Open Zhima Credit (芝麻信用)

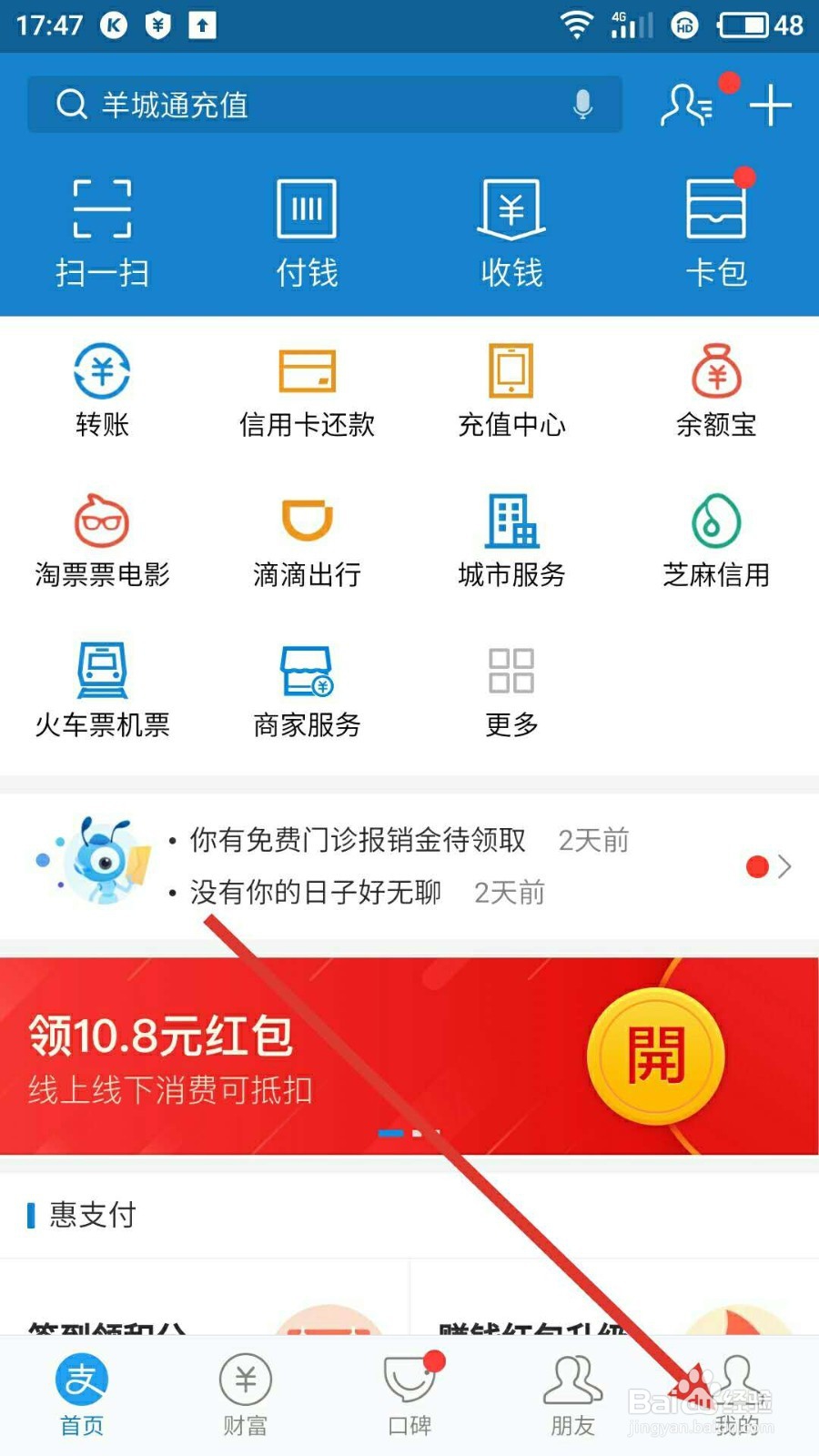716,539
